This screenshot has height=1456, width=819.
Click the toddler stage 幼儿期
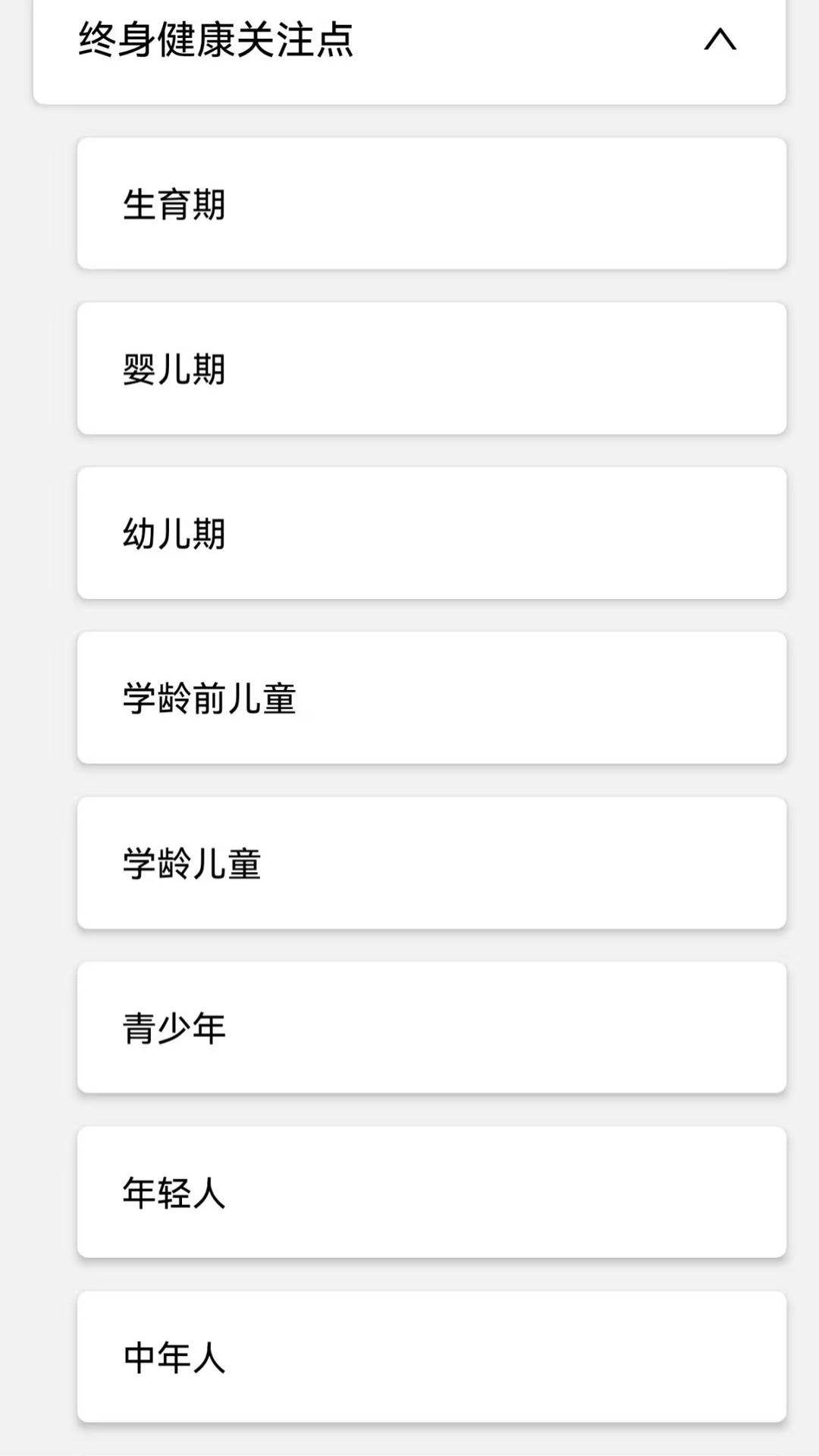point(431,533)
